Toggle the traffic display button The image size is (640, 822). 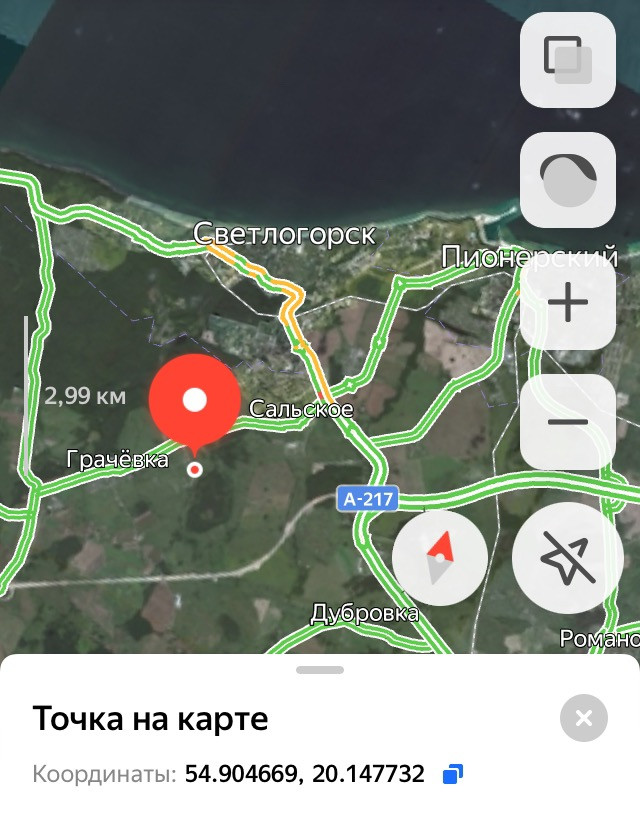(568, 180)
